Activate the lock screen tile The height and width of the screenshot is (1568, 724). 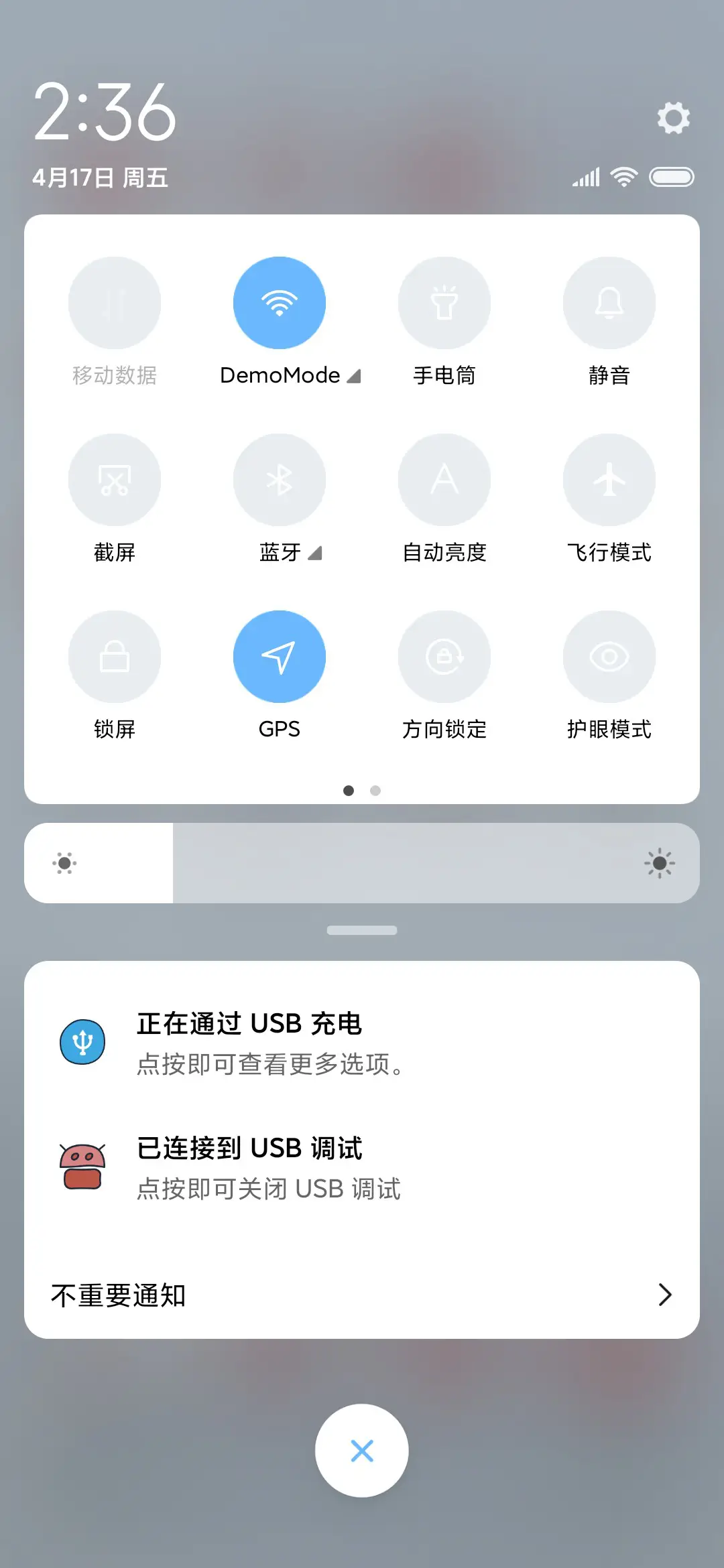115,657
